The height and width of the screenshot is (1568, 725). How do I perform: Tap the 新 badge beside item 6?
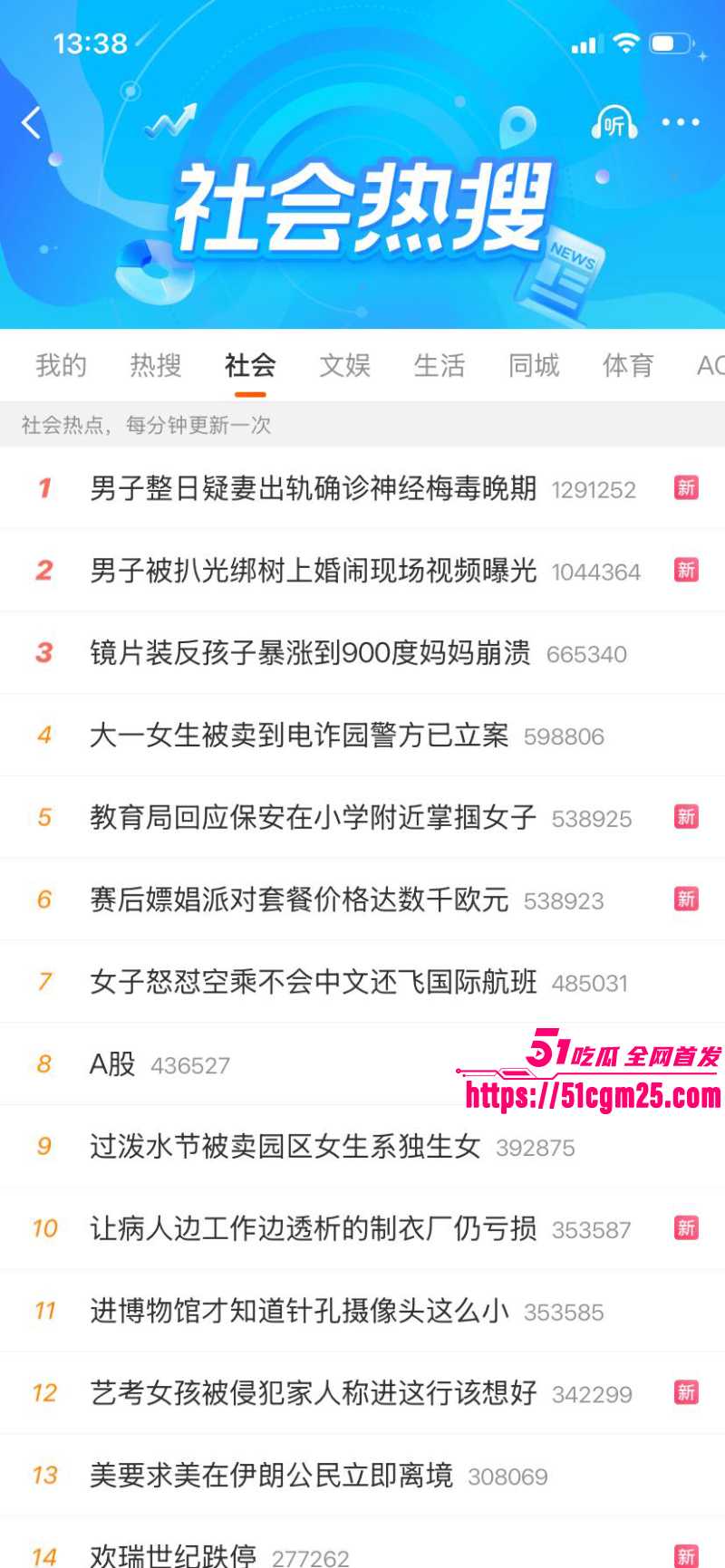(686, 899)
